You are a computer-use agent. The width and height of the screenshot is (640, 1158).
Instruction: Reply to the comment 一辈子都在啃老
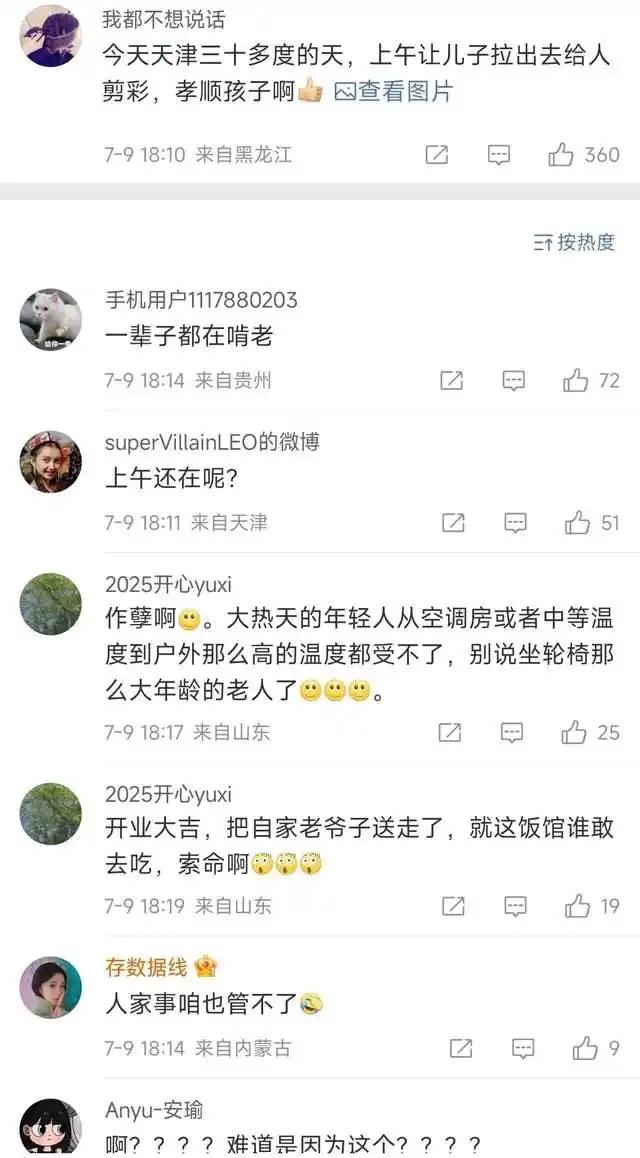[513, 381]
